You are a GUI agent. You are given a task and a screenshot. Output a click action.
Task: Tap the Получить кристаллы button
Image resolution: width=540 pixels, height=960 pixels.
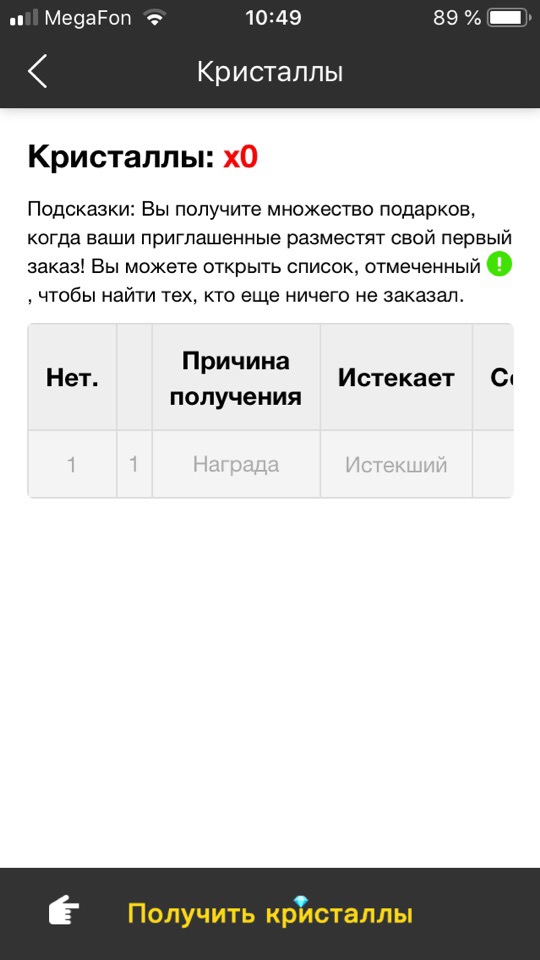[270, 913]
